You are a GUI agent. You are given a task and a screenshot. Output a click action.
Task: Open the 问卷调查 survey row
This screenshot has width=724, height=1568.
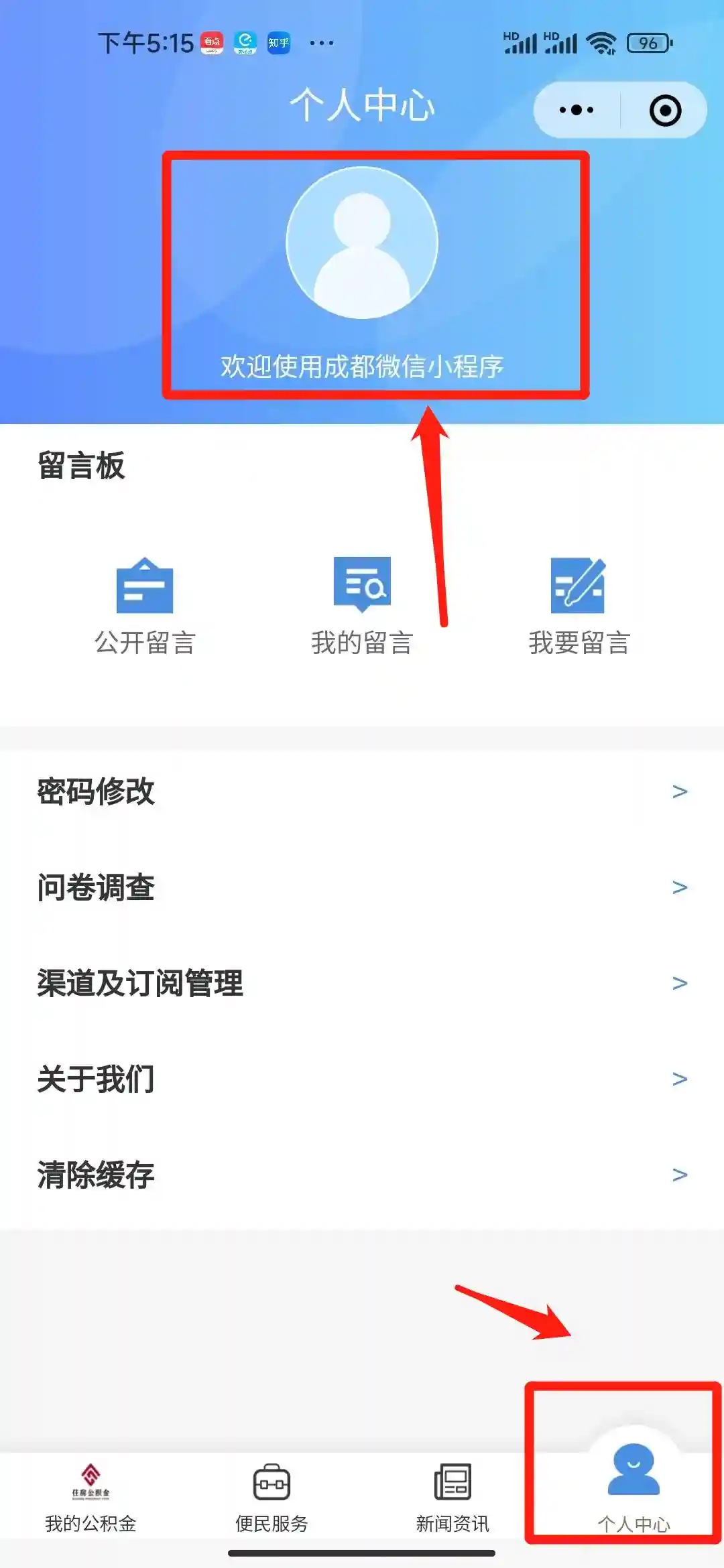pos(362,887)
